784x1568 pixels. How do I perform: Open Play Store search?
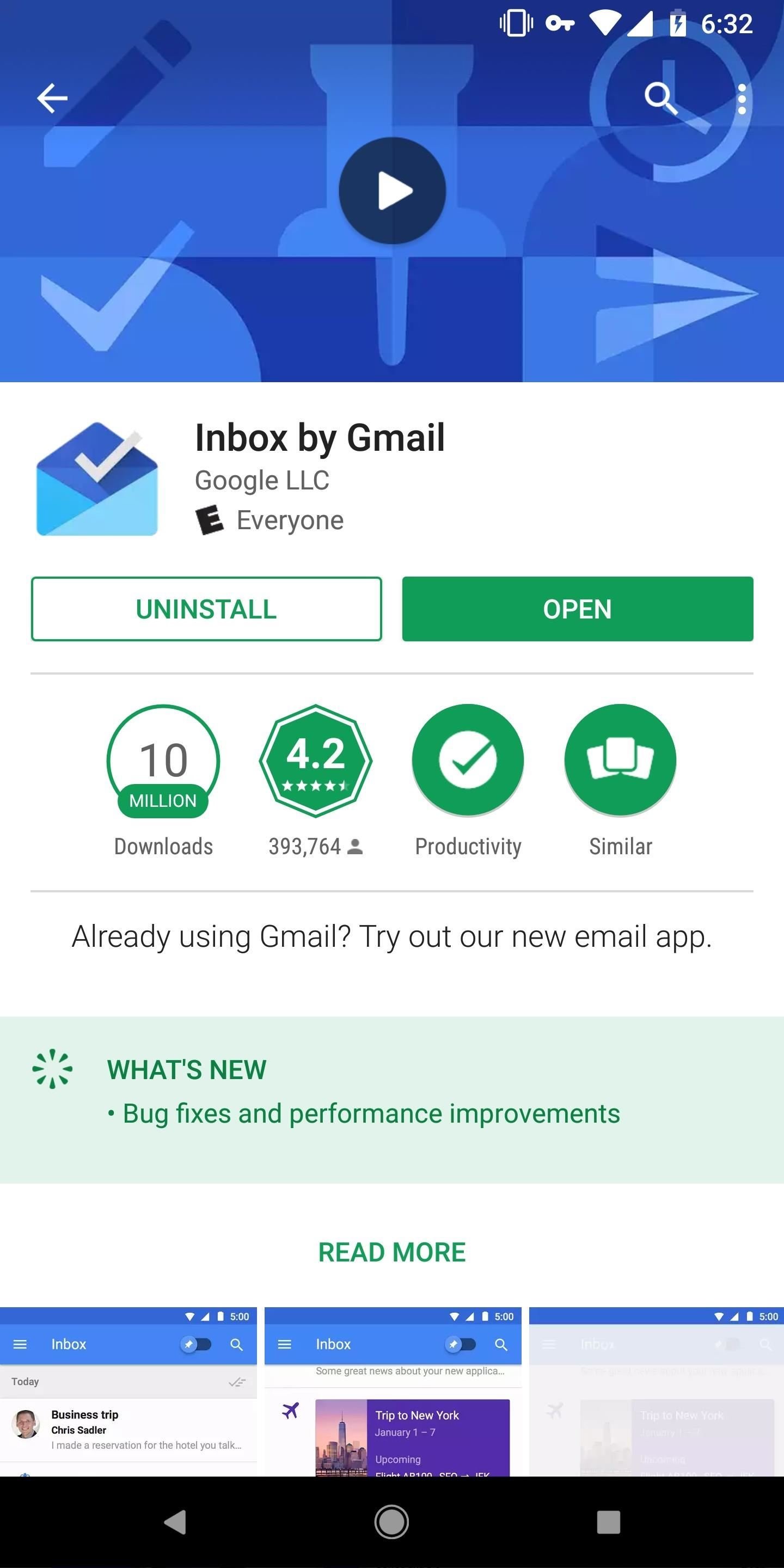pyautogui.click(x=660, y=98)
